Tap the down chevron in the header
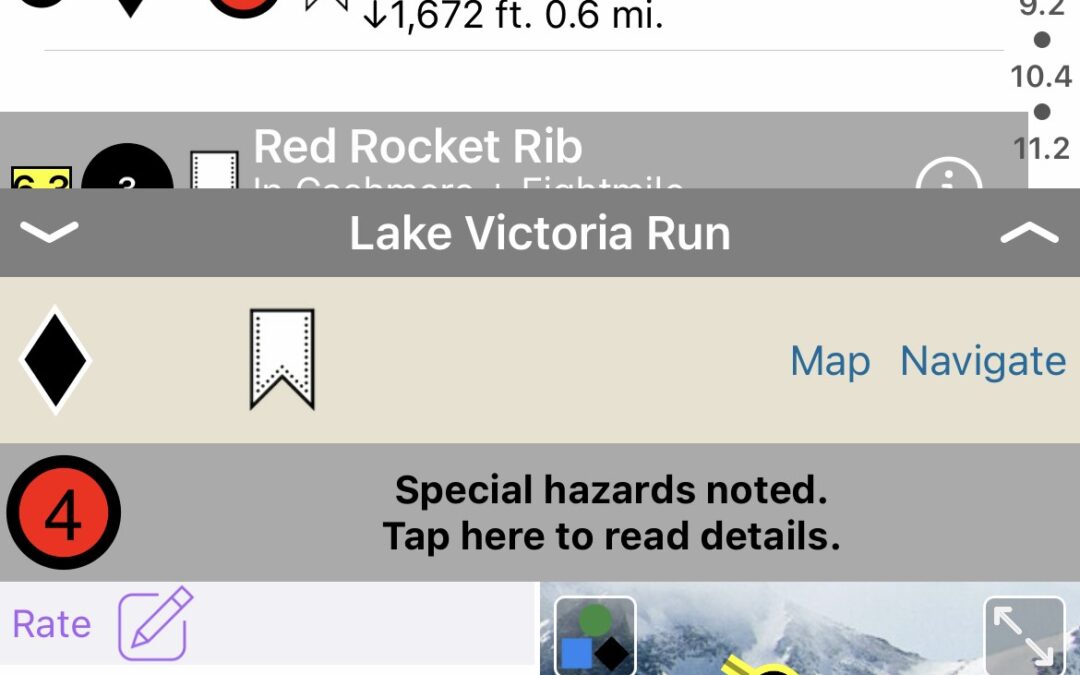Image resolution: width=1080 pixels, height=675 pixels. point(49,232)
